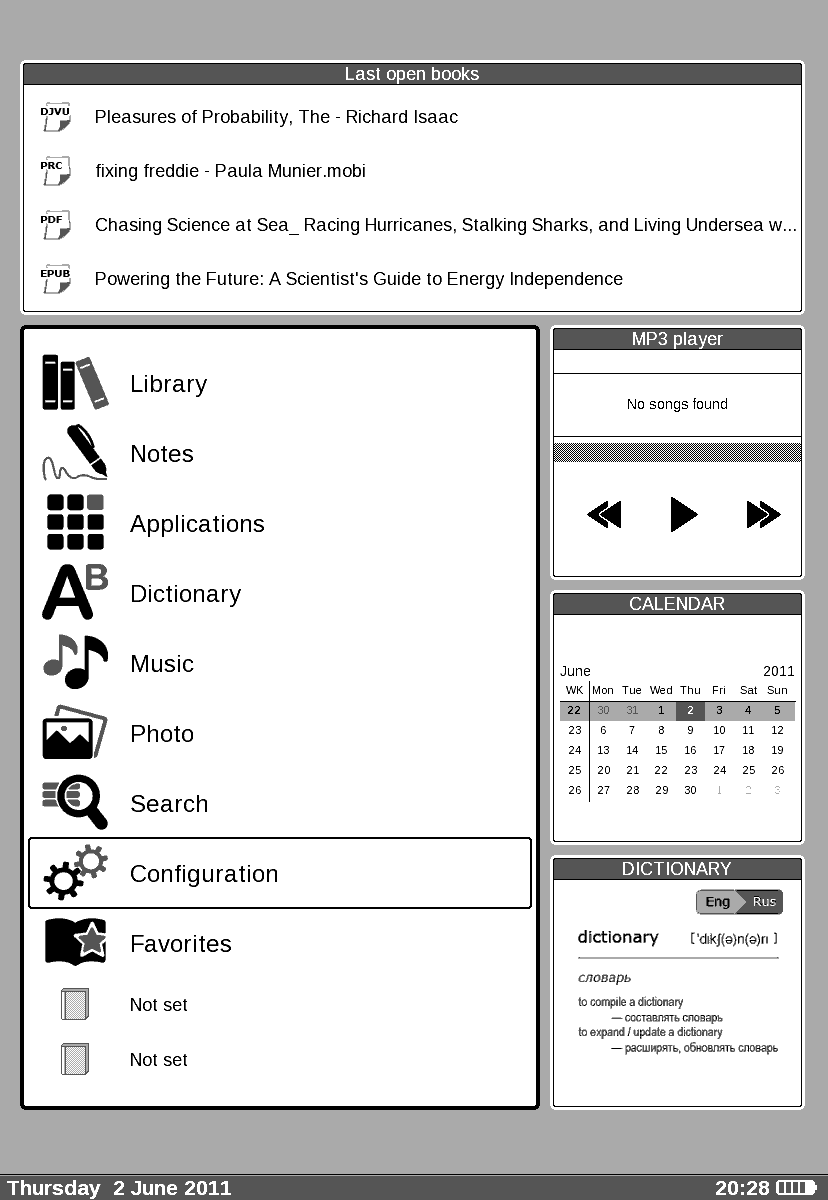The width and height of the screenshot is (828, 1200).
Task: Switch the dictionary to Rus
Action: 764,902
